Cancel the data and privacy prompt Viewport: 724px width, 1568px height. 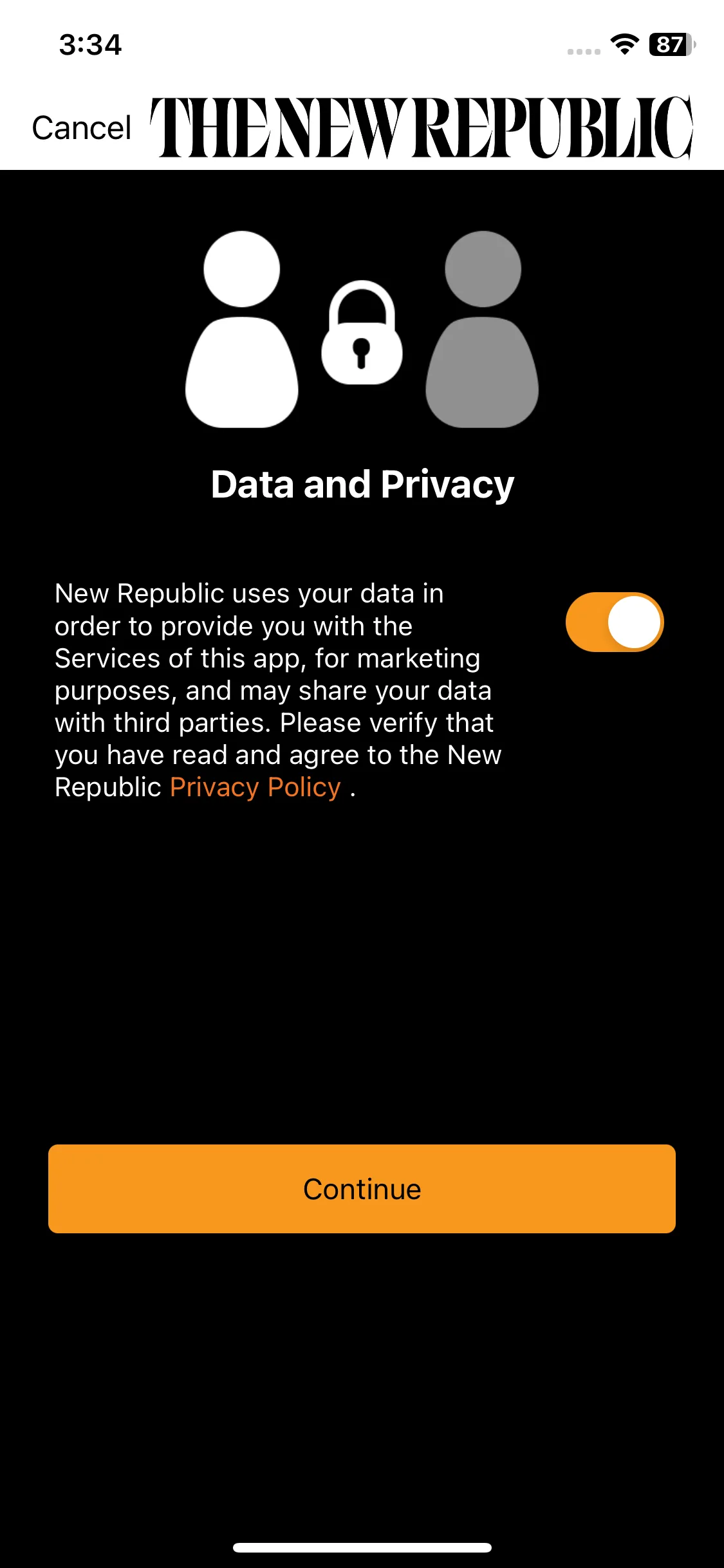pyautogui.click(x=82, y=127)
